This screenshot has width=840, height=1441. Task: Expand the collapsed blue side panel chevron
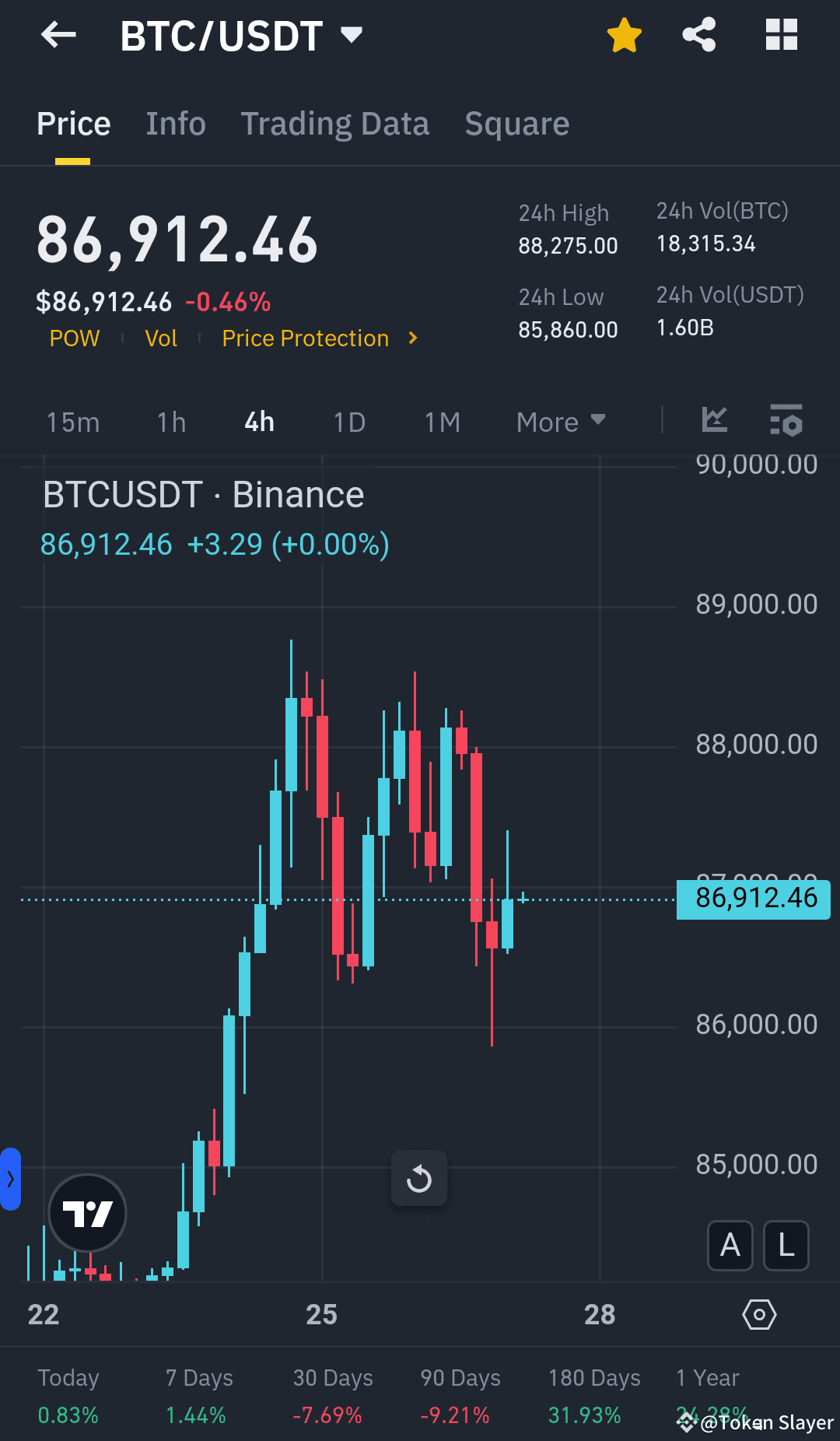[11, 1180]
